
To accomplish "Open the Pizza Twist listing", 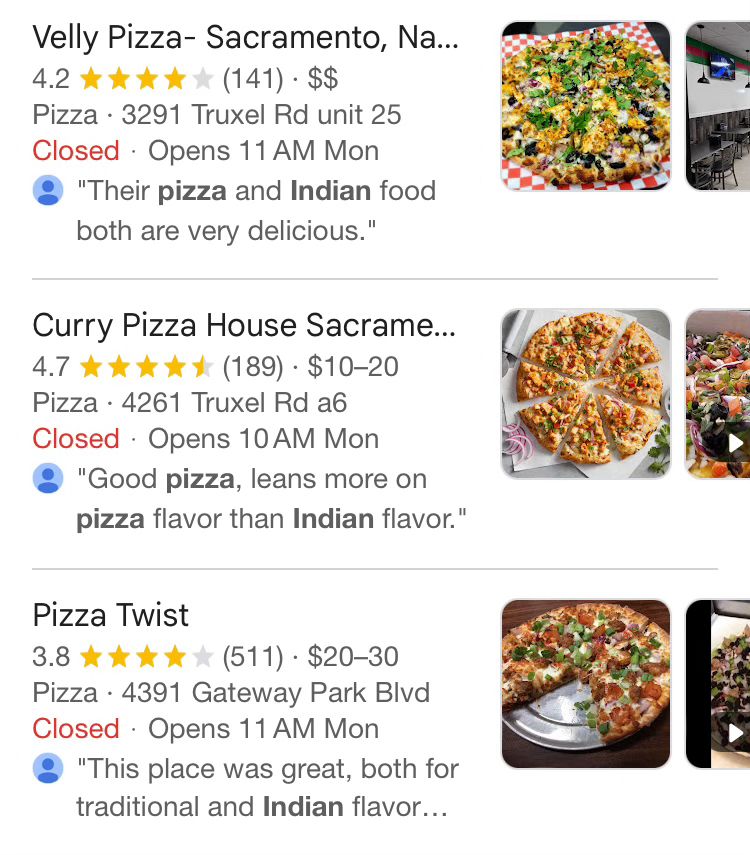I will pyautogui.click(x=110, y=614).
